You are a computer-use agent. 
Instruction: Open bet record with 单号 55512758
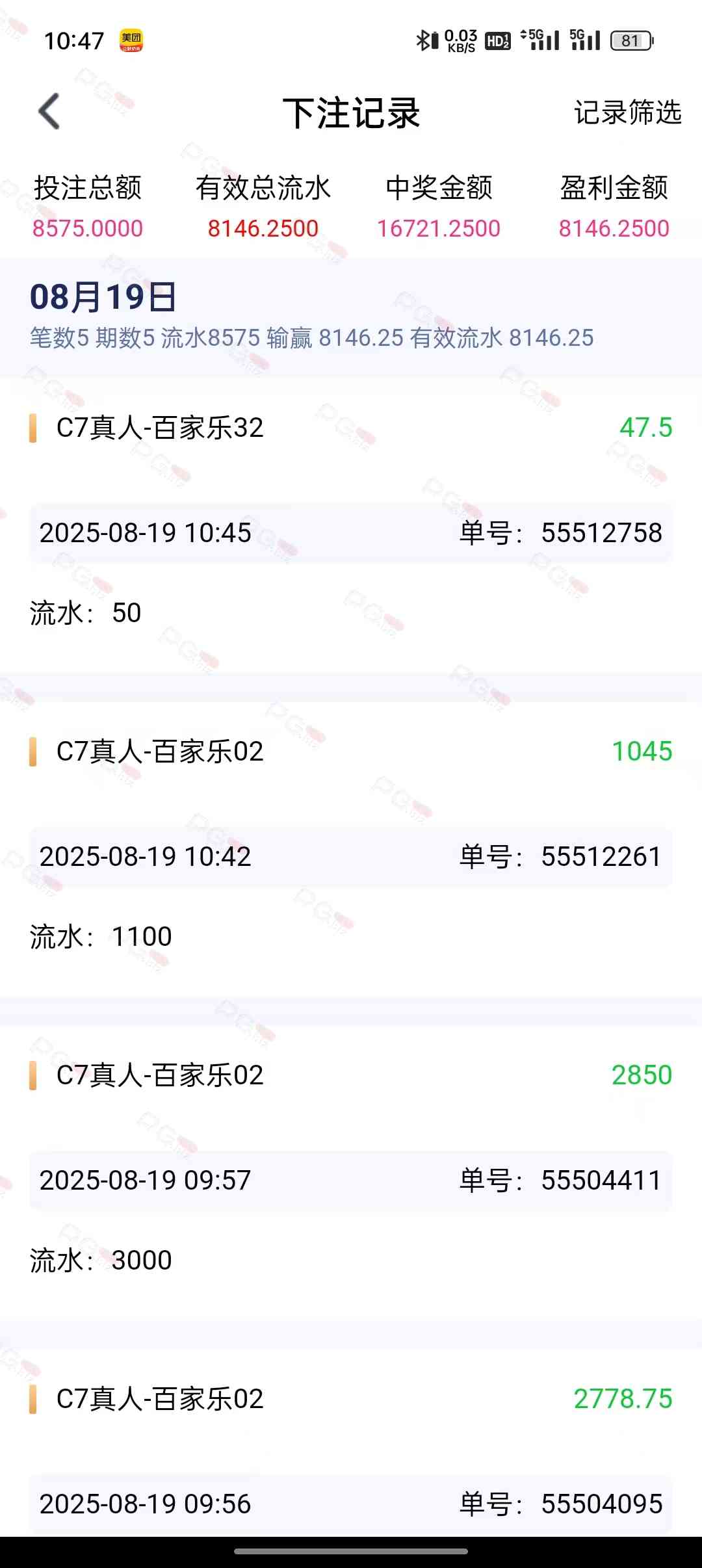click(x=351, y=532)
